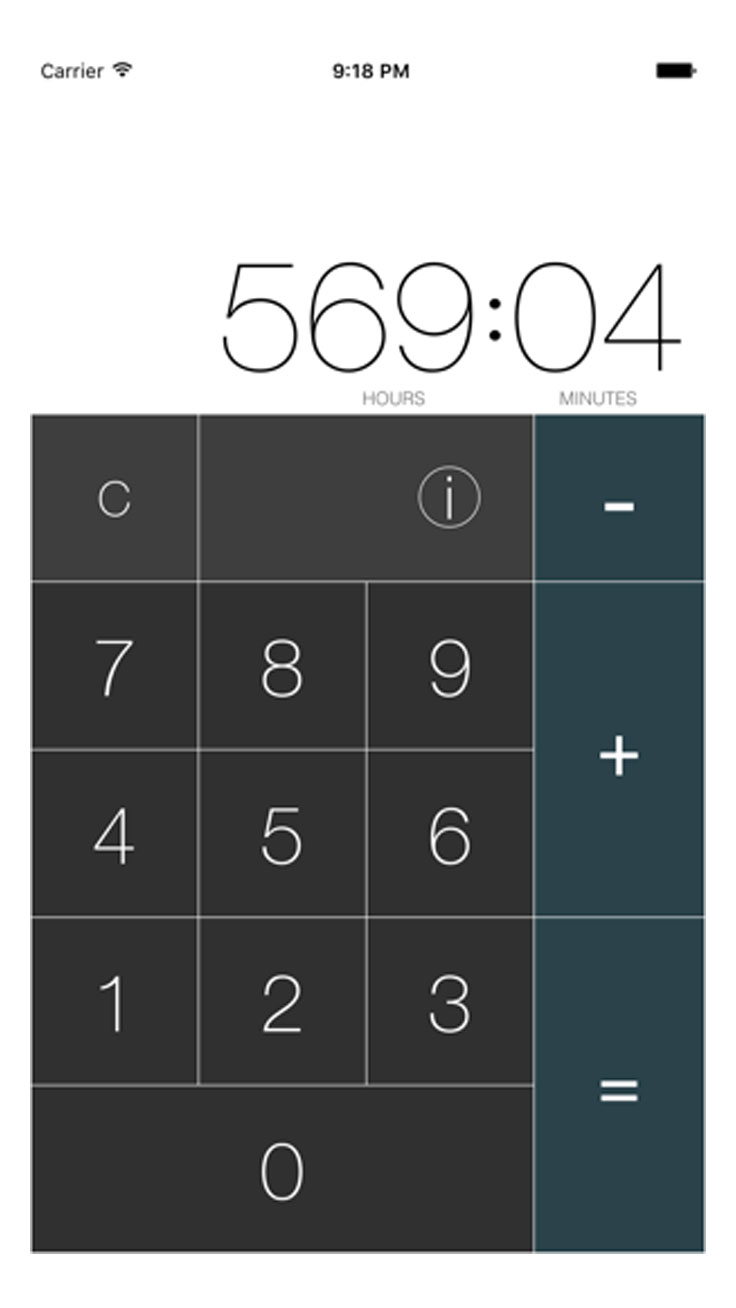
Task: Enter digit 3 on the keypad
Action: point(450,1002)
